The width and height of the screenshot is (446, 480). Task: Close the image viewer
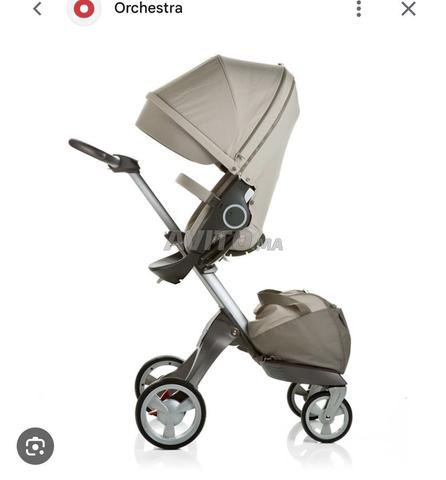408,9
